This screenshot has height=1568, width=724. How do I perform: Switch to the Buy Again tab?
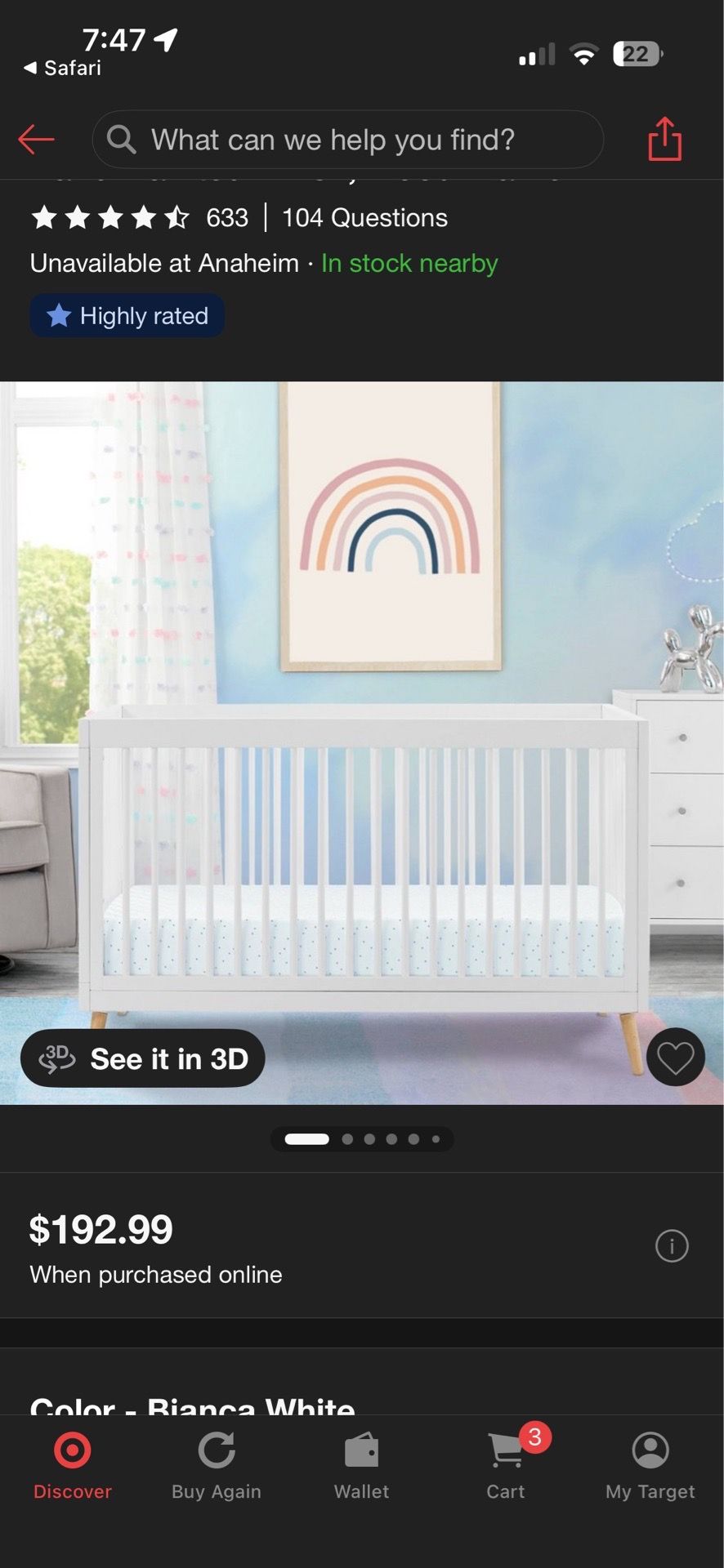point(217,1466)
